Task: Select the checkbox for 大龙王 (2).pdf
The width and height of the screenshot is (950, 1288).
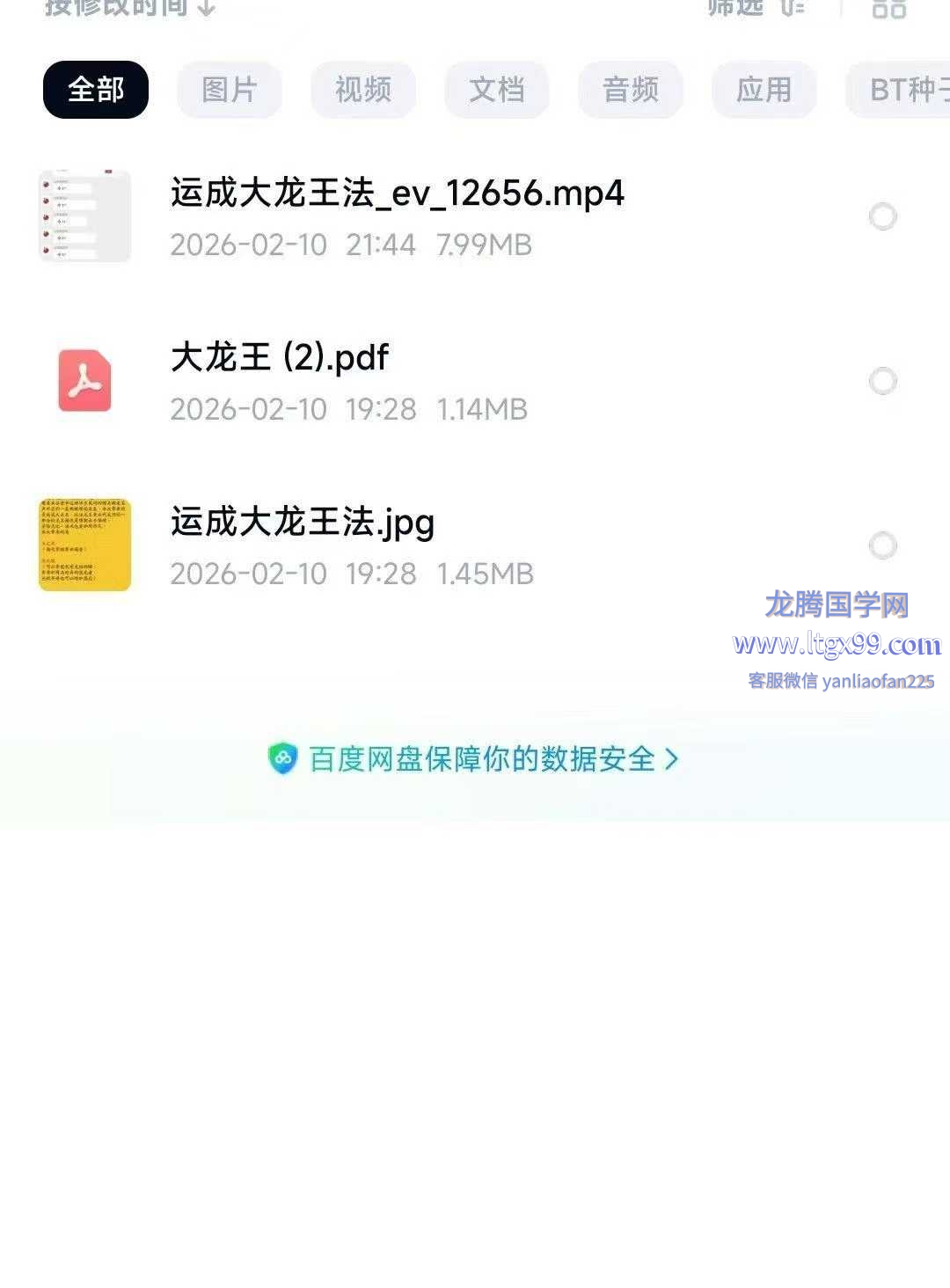Action: [x=882, y=381]
